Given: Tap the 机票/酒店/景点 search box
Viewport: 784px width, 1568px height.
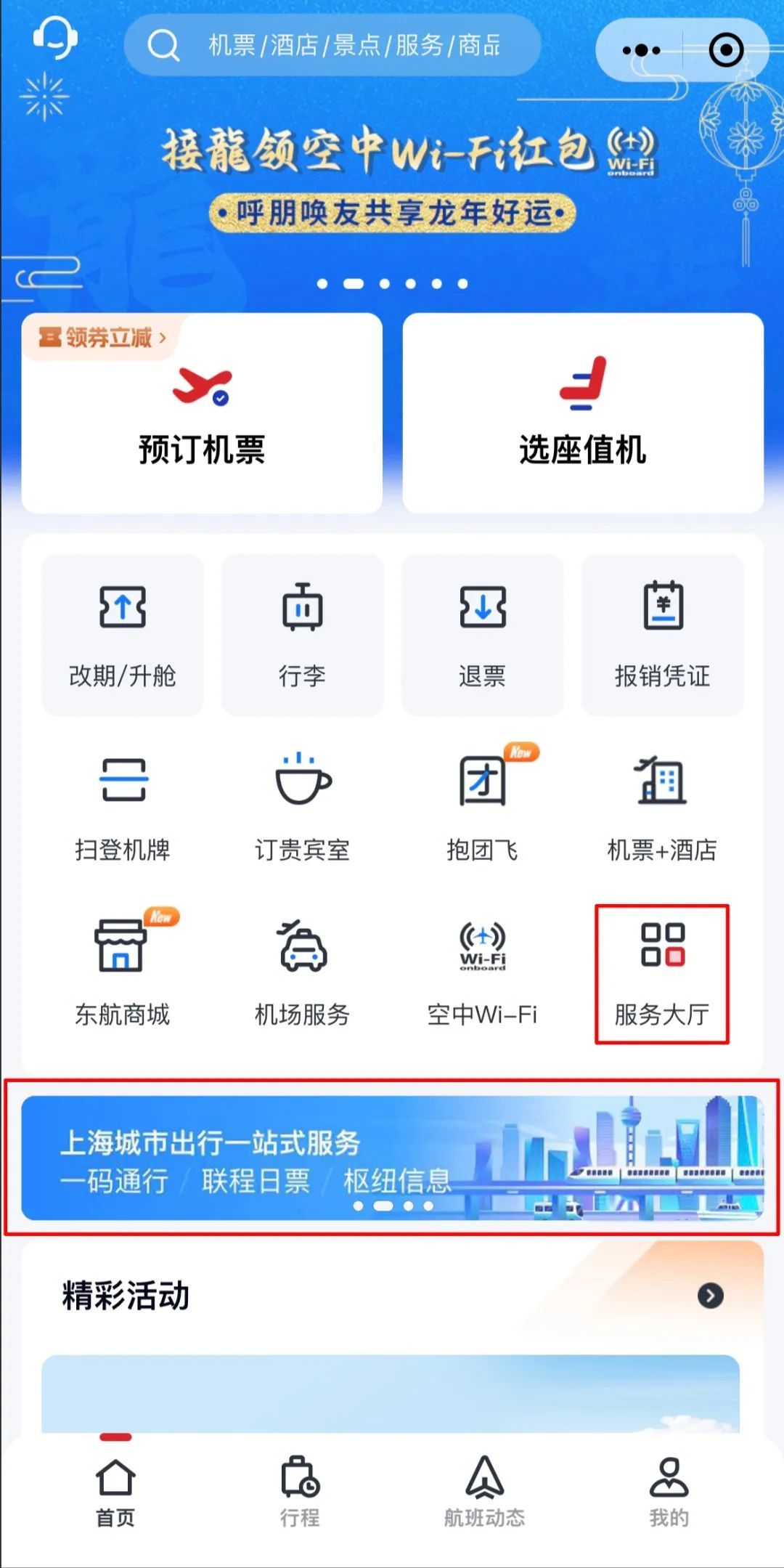Looking at the screenshot, I should (334, 46).
